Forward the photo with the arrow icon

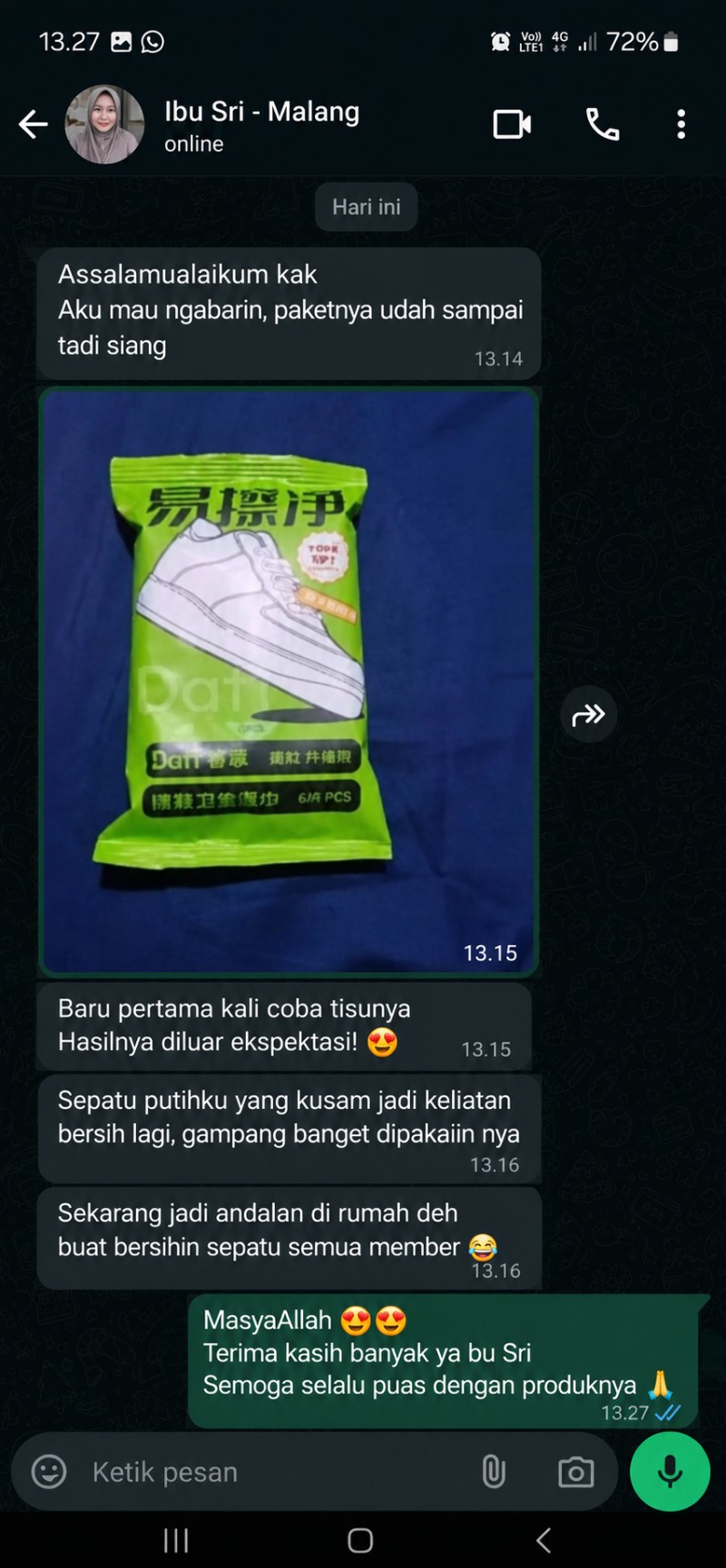[588, 715]
